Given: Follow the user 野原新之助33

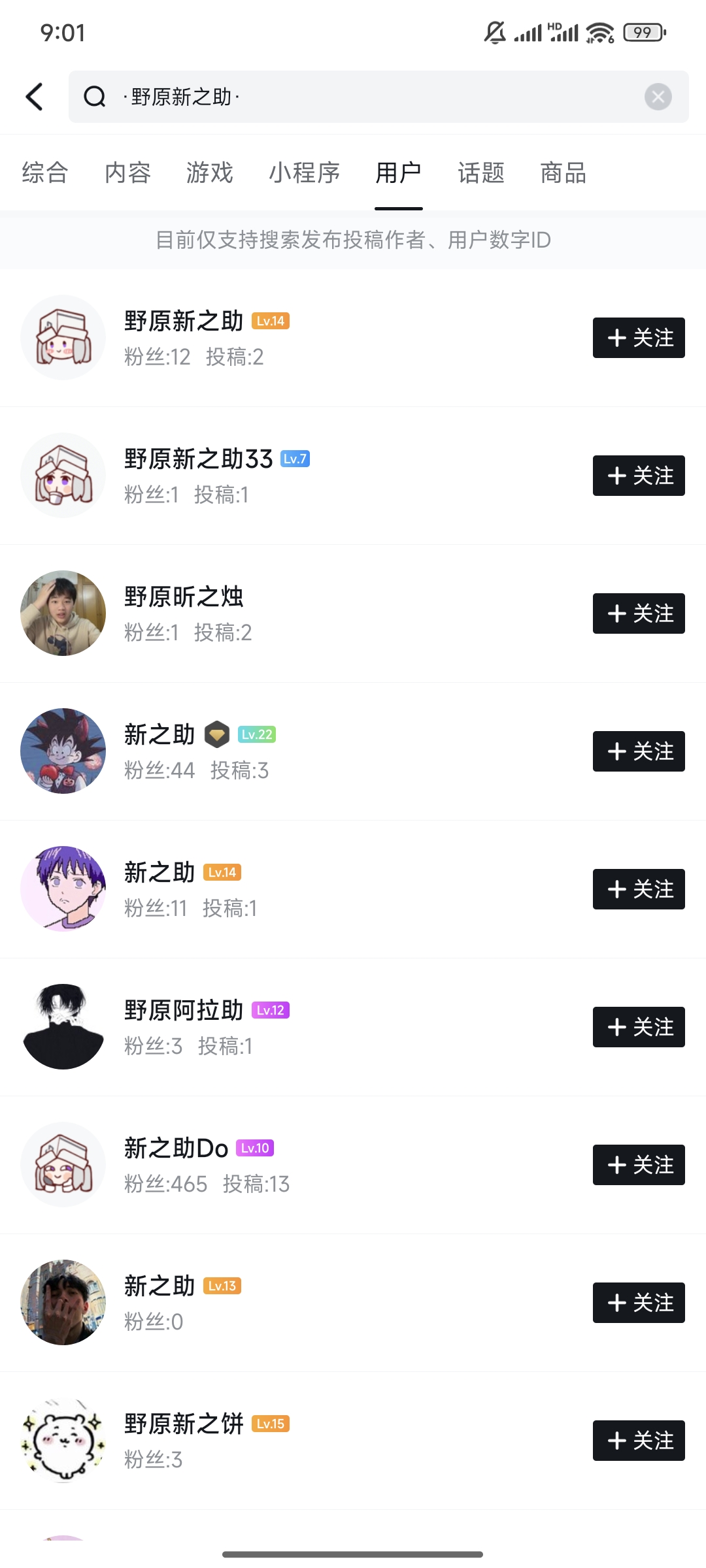Looking at the screenshot, I should (x=639, y=476).
